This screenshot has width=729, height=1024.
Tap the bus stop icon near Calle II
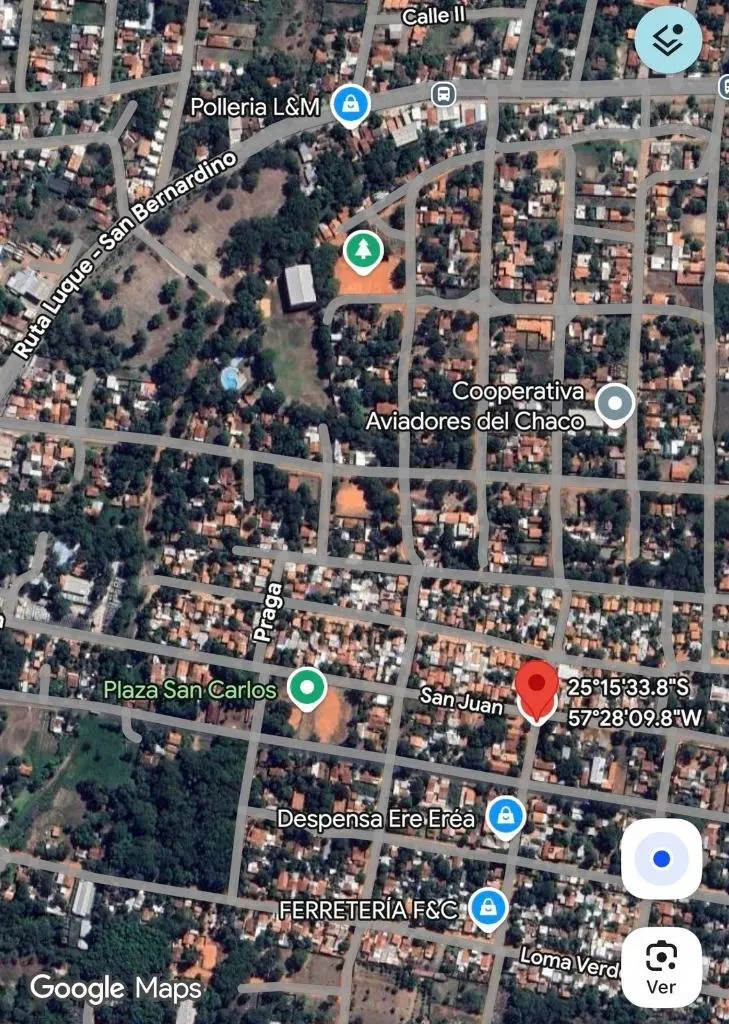click(x=443, y=94)
